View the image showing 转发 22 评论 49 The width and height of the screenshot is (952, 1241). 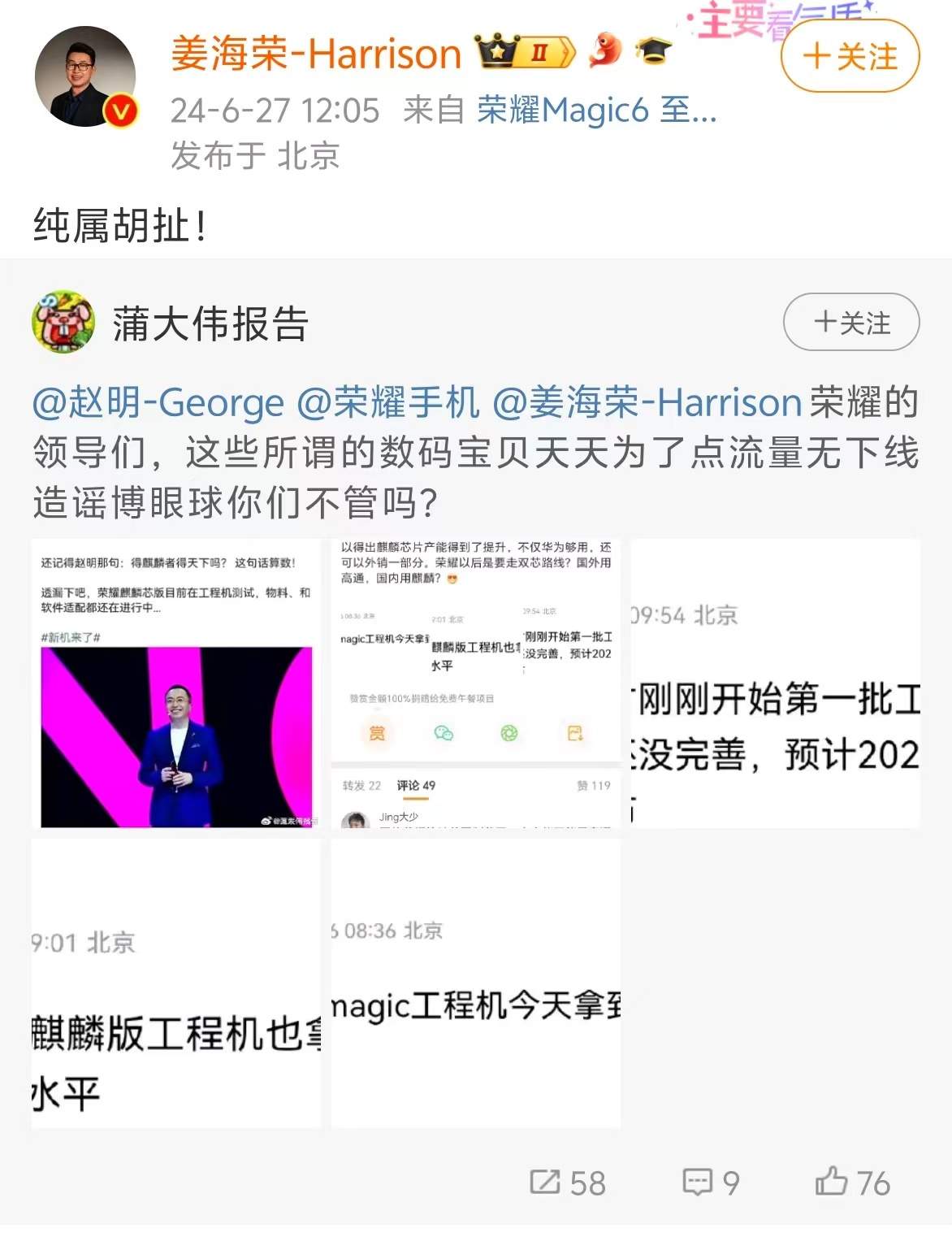[476, 683]
